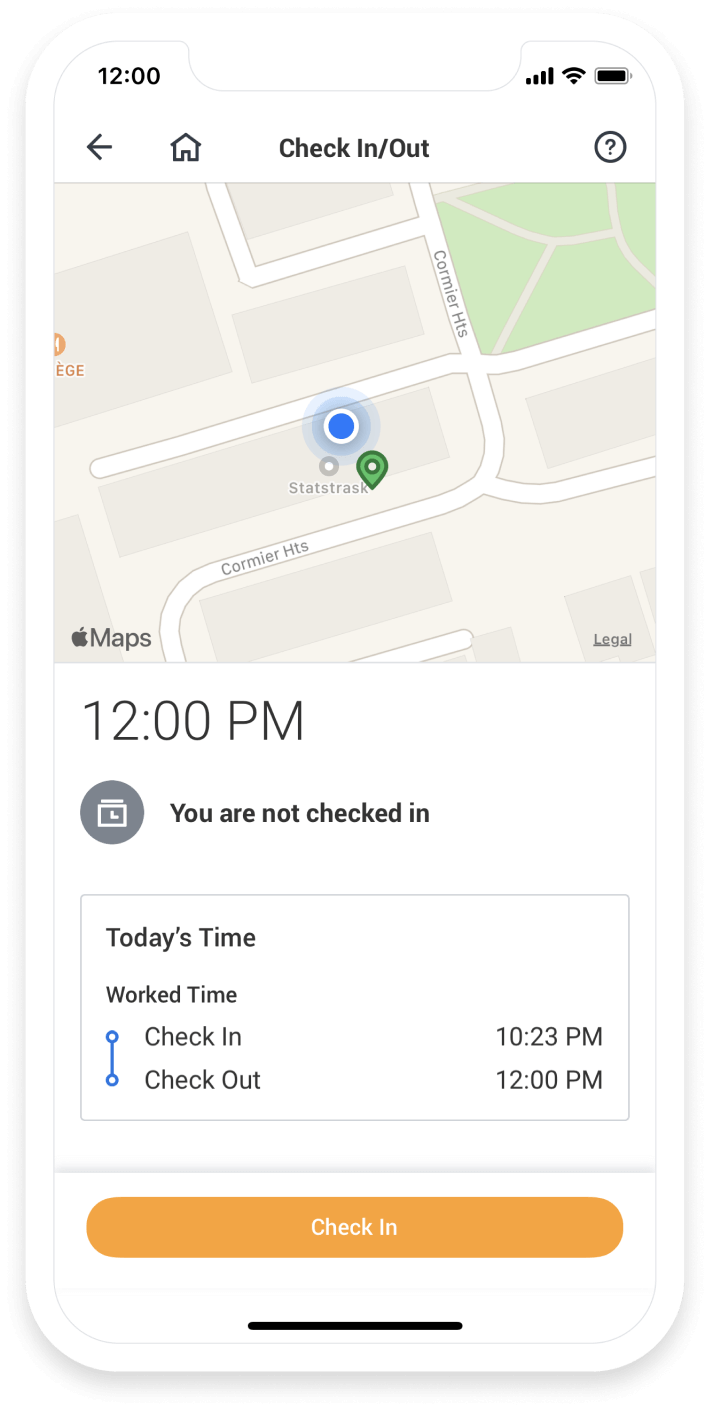Open the help question mark

click(x=610, y=148)
